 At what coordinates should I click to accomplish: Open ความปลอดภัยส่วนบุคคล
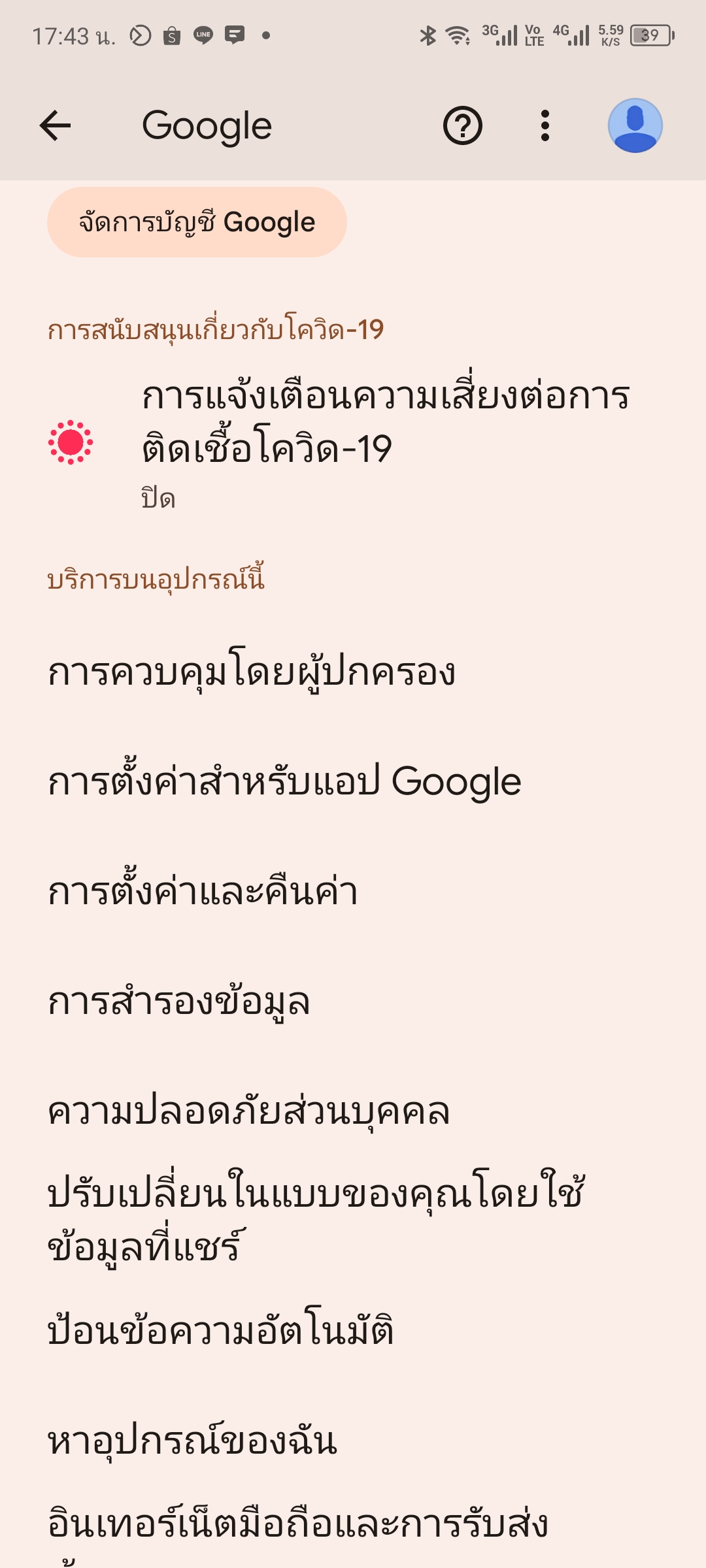tap(353, 1111)
